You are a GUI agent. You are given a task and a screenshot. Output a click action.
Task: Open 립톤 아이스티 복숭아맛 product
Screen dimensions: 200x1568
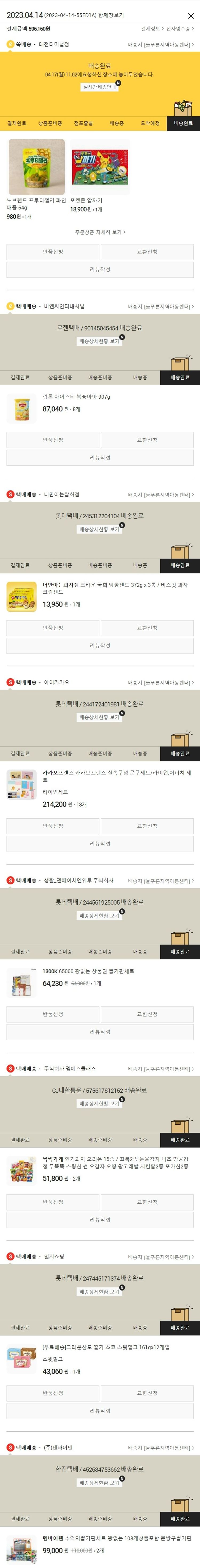pos(76,397)
